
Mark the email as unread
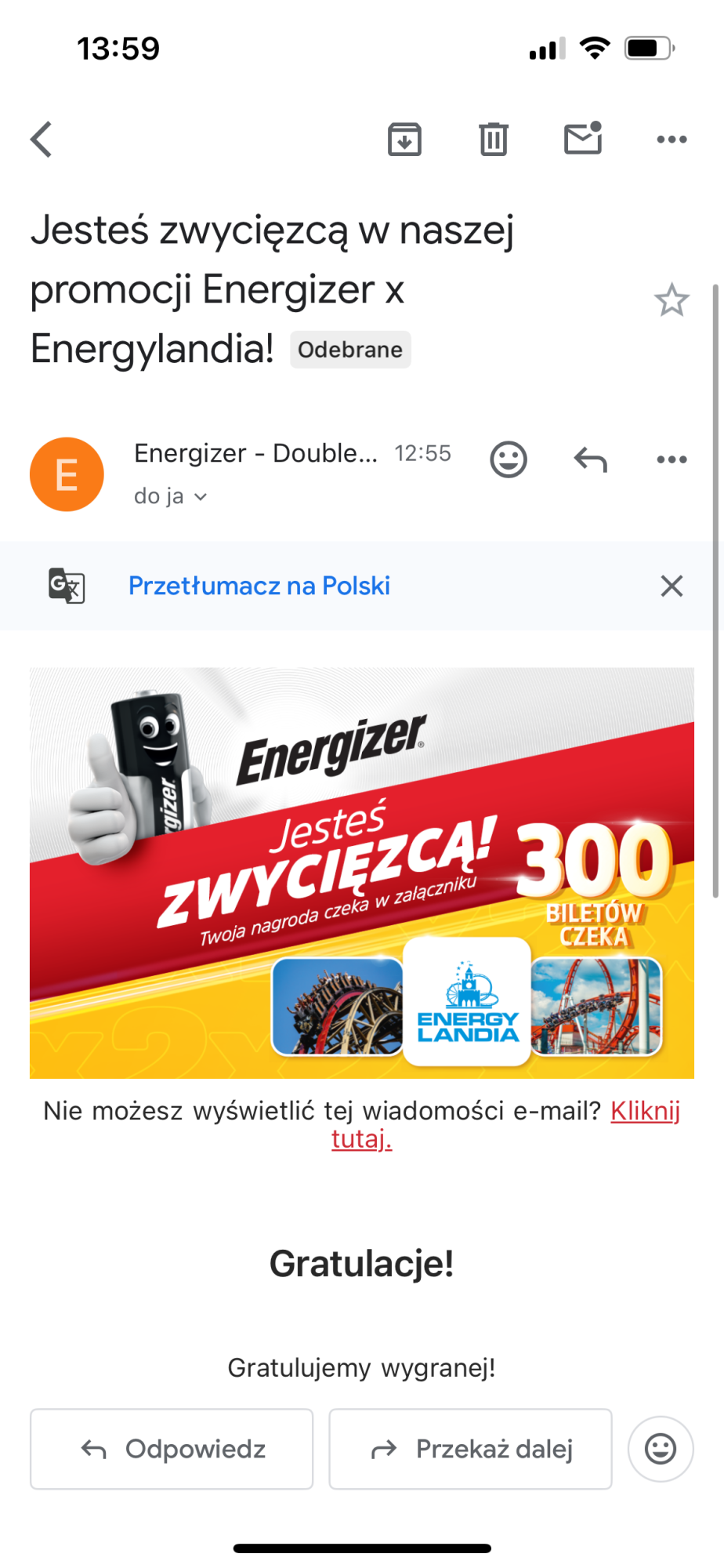click(x=583, y=139)
